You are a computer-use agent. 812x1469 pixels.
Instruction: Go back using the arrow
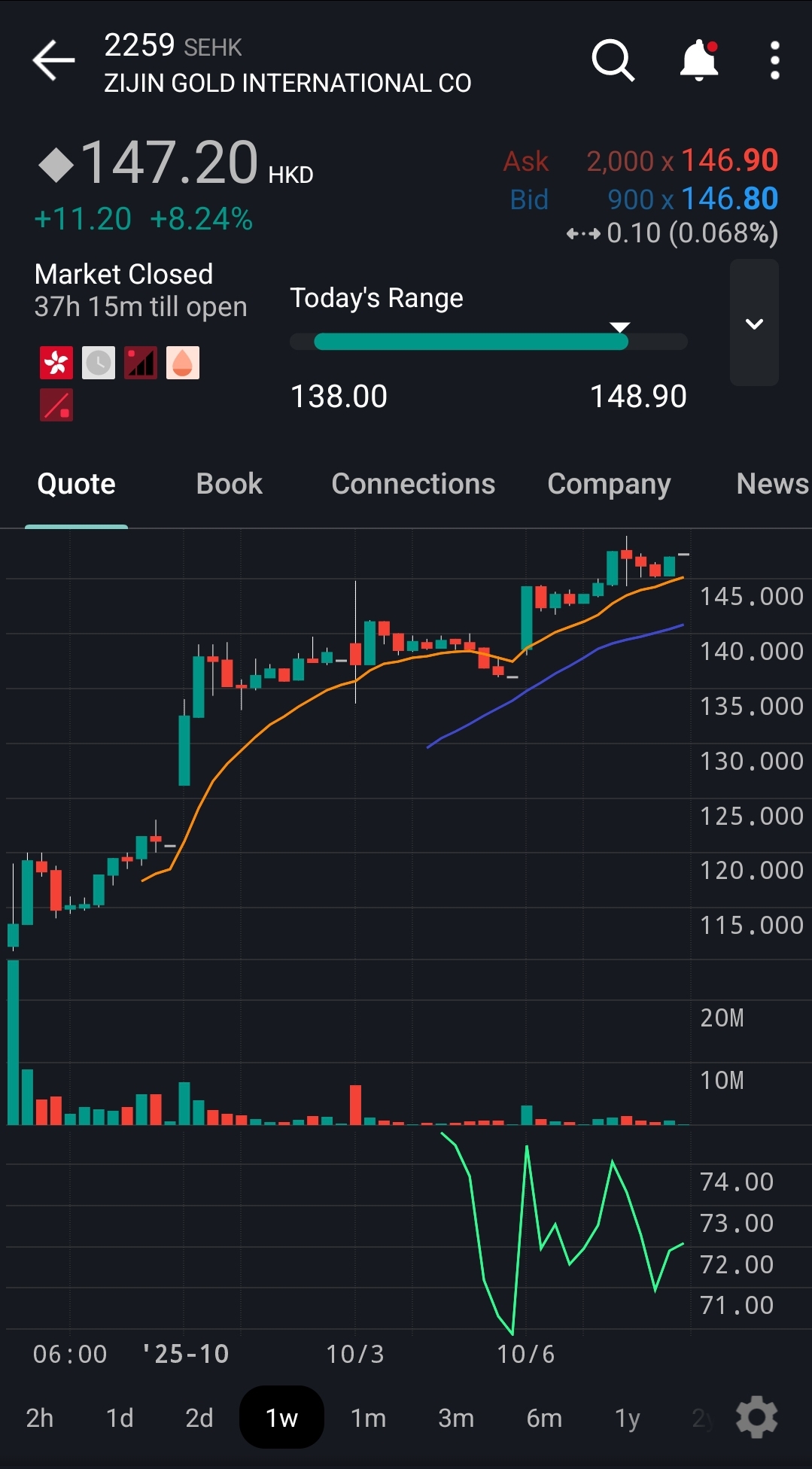(53, 60)
